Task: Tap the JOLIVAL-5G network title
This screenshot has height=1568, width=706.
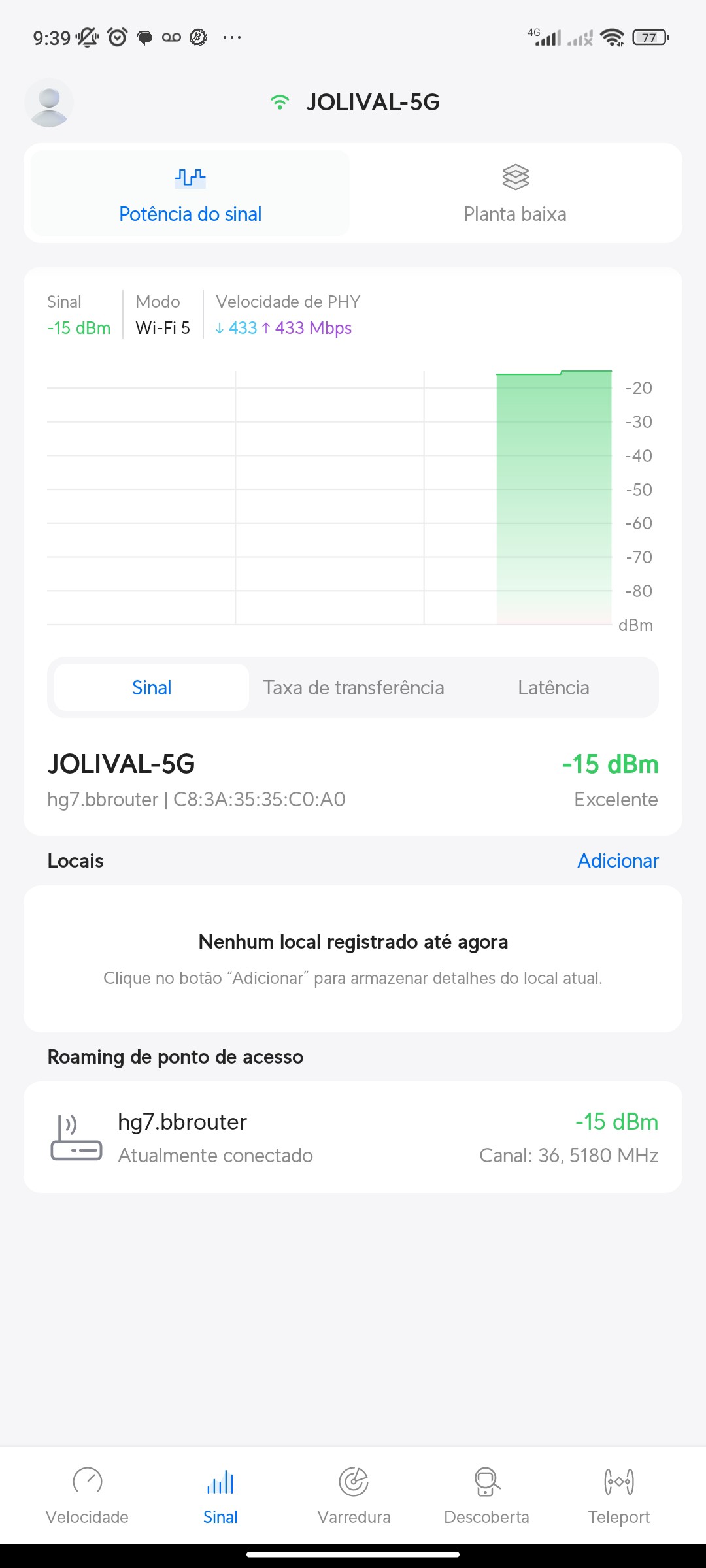Action: pos(373,103)
